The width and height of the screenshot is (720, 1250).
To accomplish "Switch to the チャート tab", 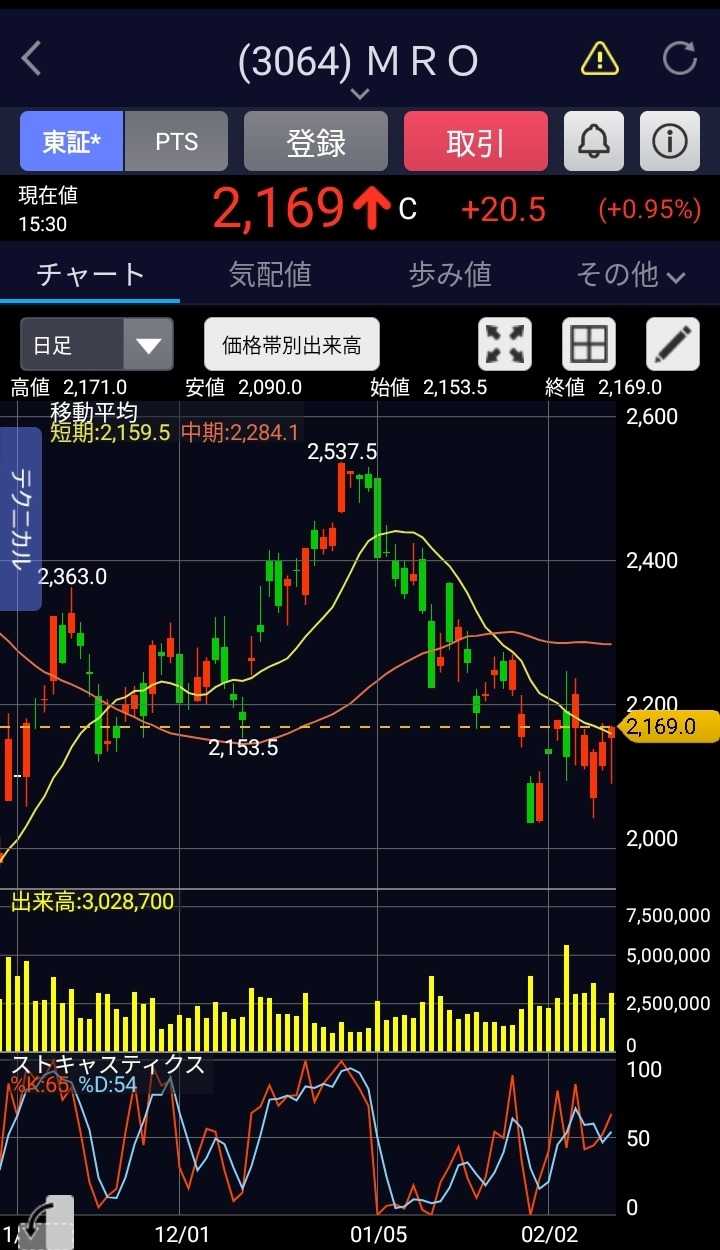I will [x=90, y=274].
